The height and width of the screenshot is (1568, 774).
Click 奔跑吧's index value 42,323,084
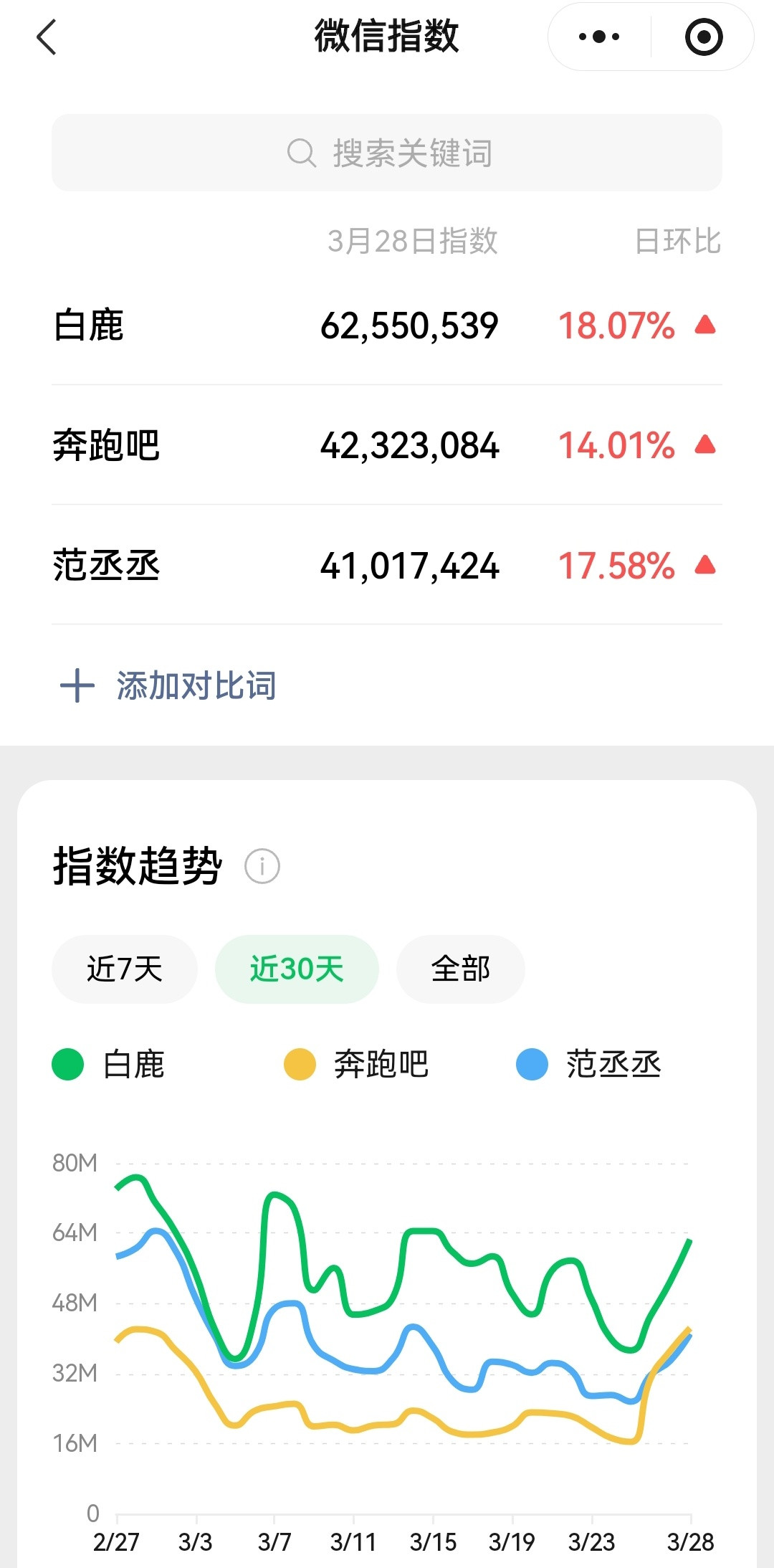[x=411, y=446]
